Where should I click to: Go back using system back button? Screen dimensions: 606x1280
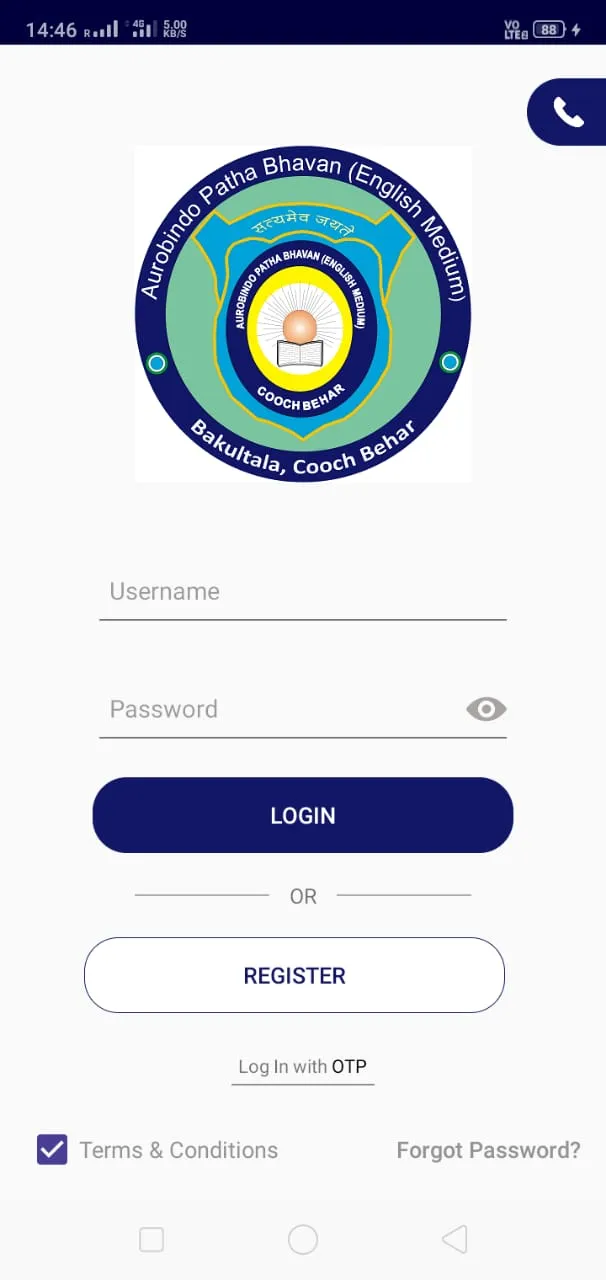pos(454,1240)
